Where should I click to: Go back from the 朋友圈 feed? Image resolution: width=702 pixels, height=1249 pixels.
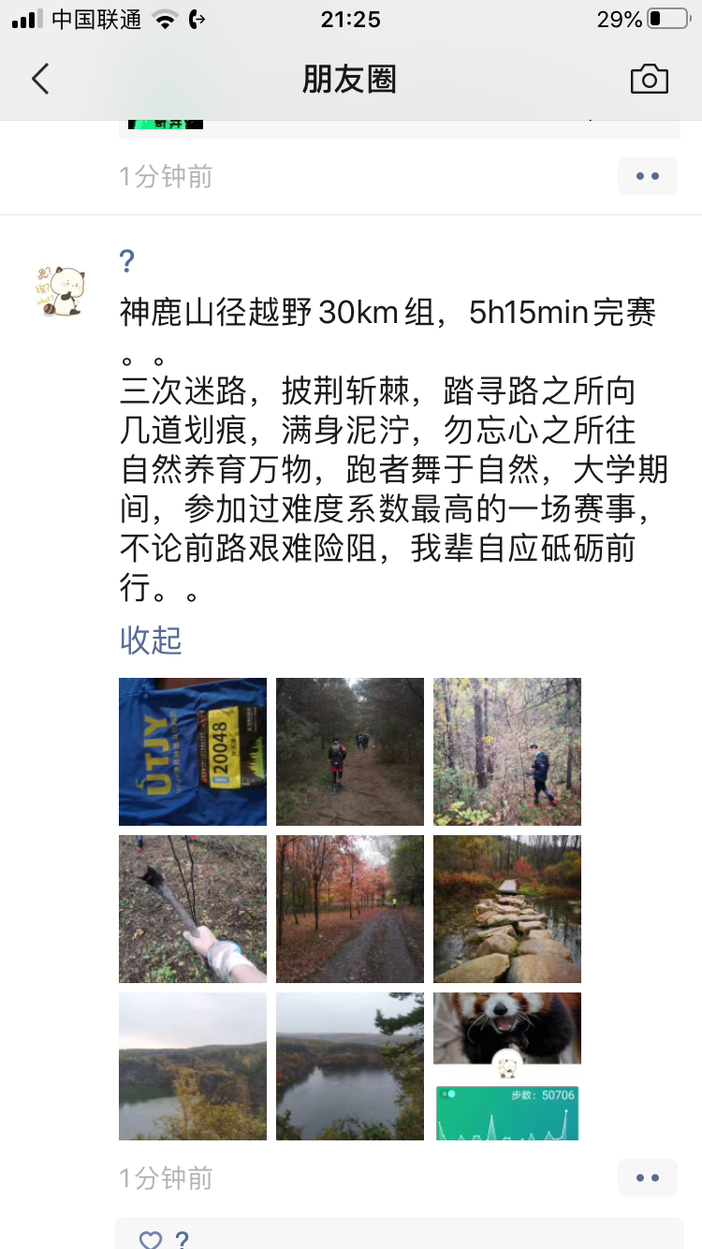point(41,79)
